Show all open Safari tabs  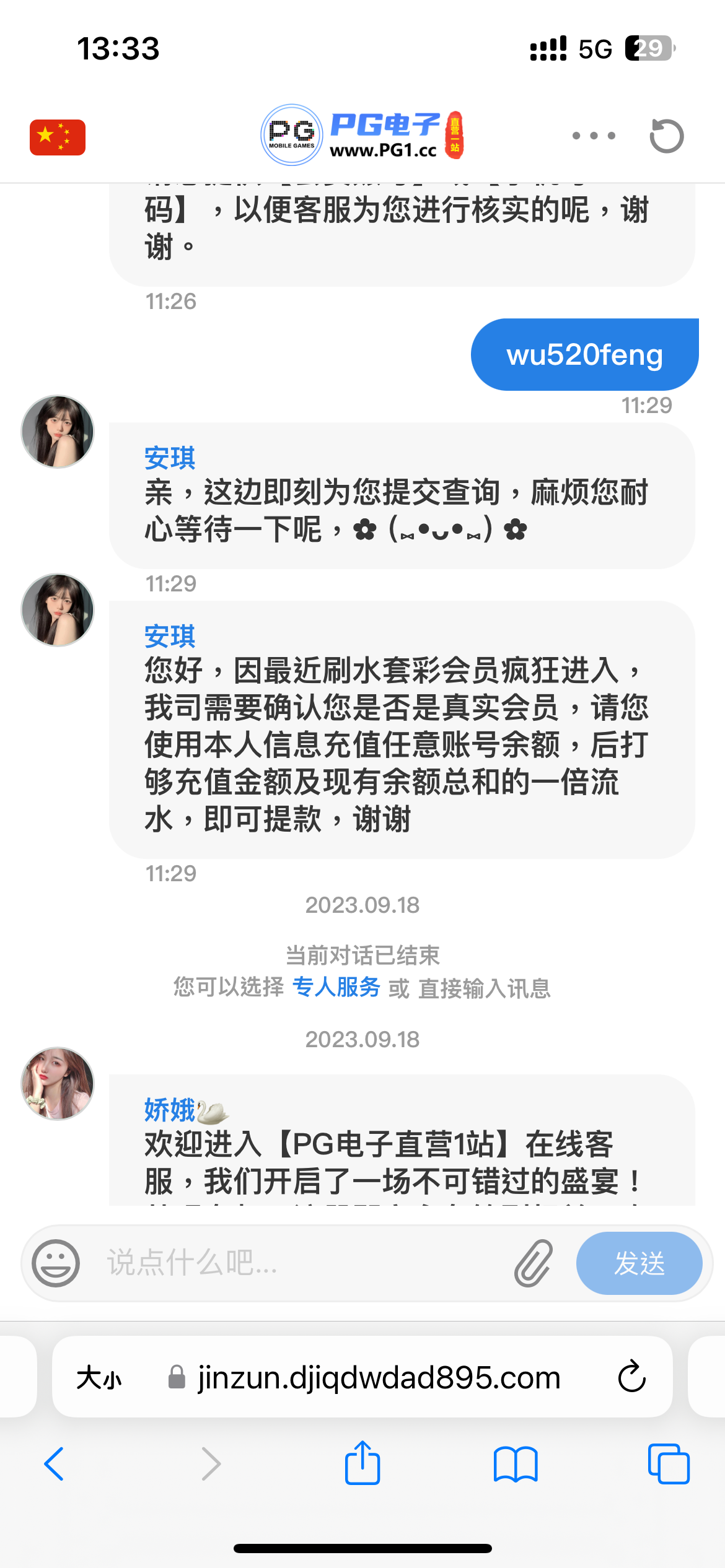click(x=668, y=1464)
